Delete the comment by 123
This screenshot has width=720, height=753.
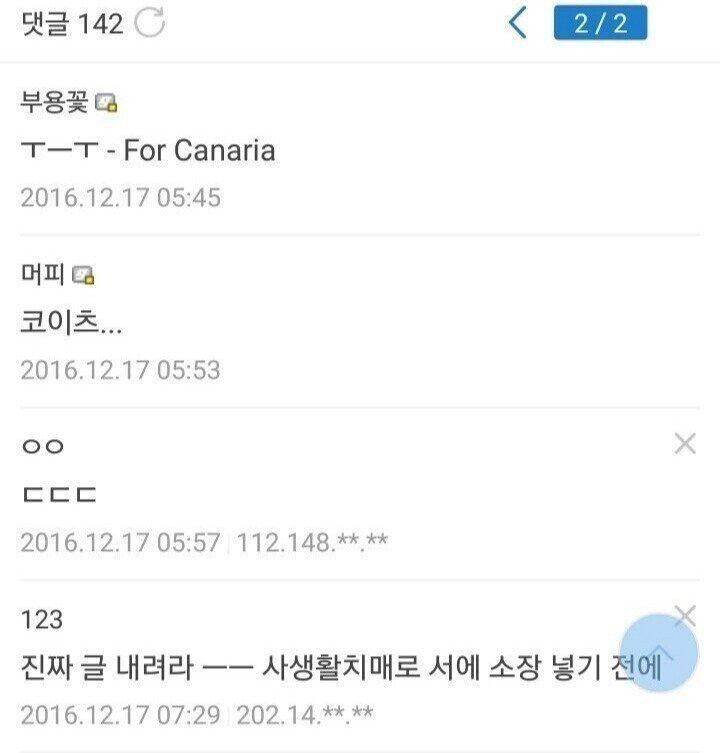(685, 616)
